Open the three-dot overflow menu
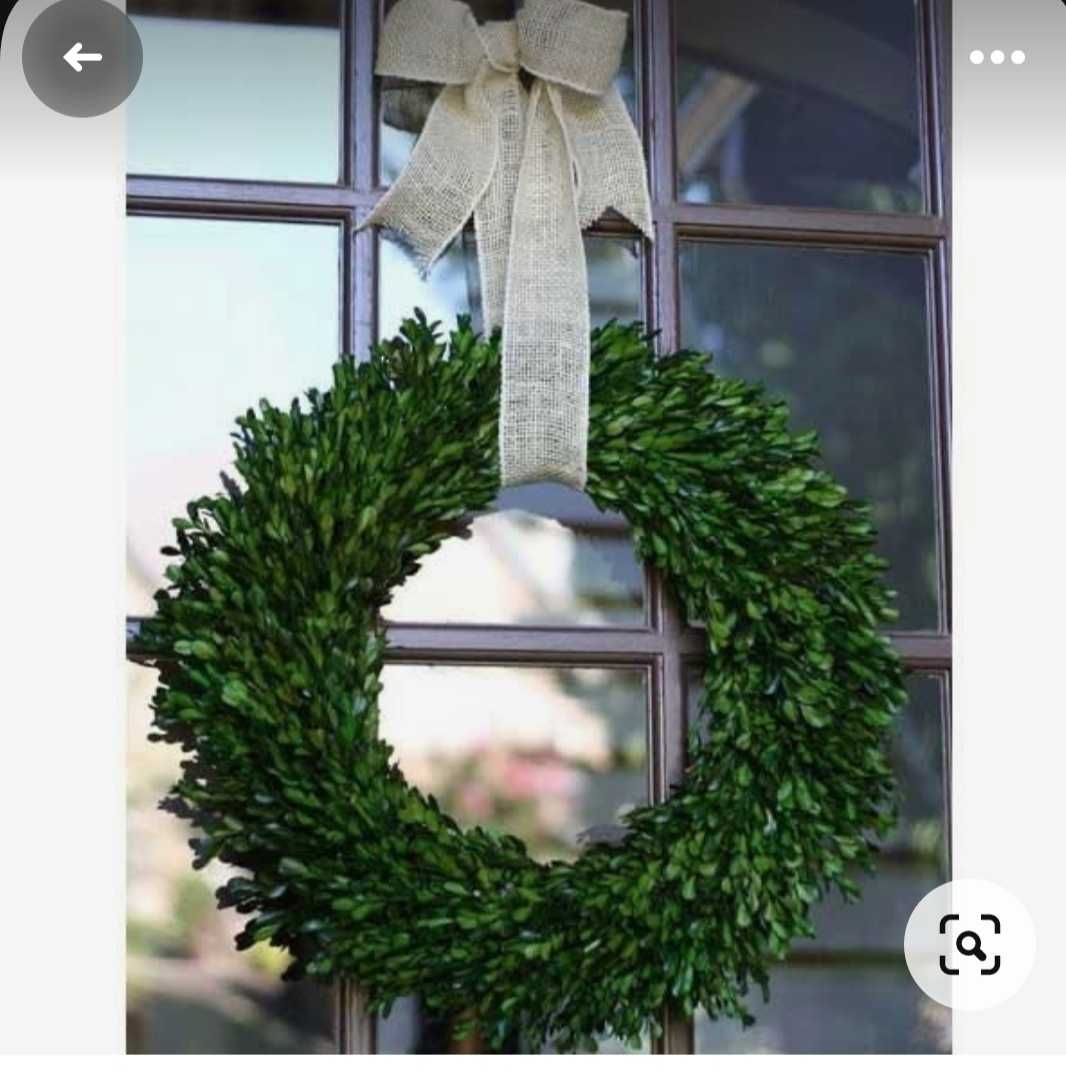Image resolution: width=1066 pixels, height=1079 pixels. click(x=997, y=57)
